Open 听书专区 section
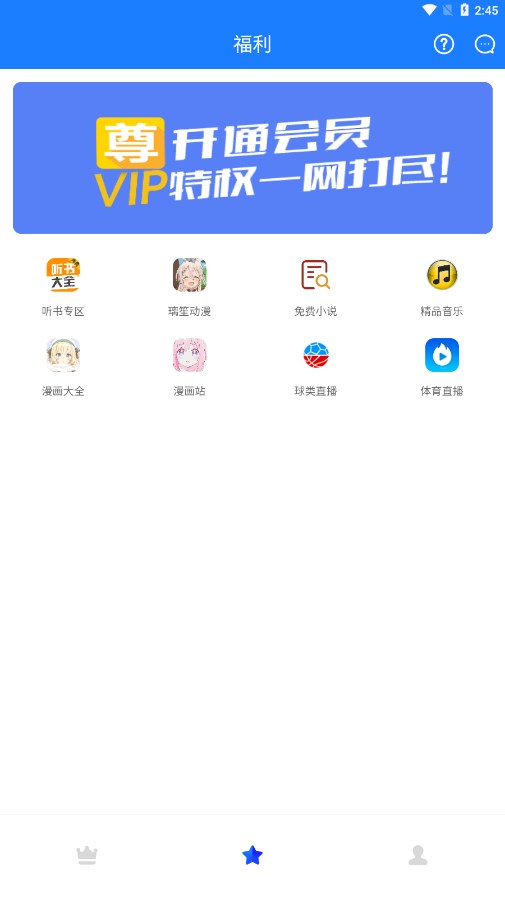 pos(63,287)
